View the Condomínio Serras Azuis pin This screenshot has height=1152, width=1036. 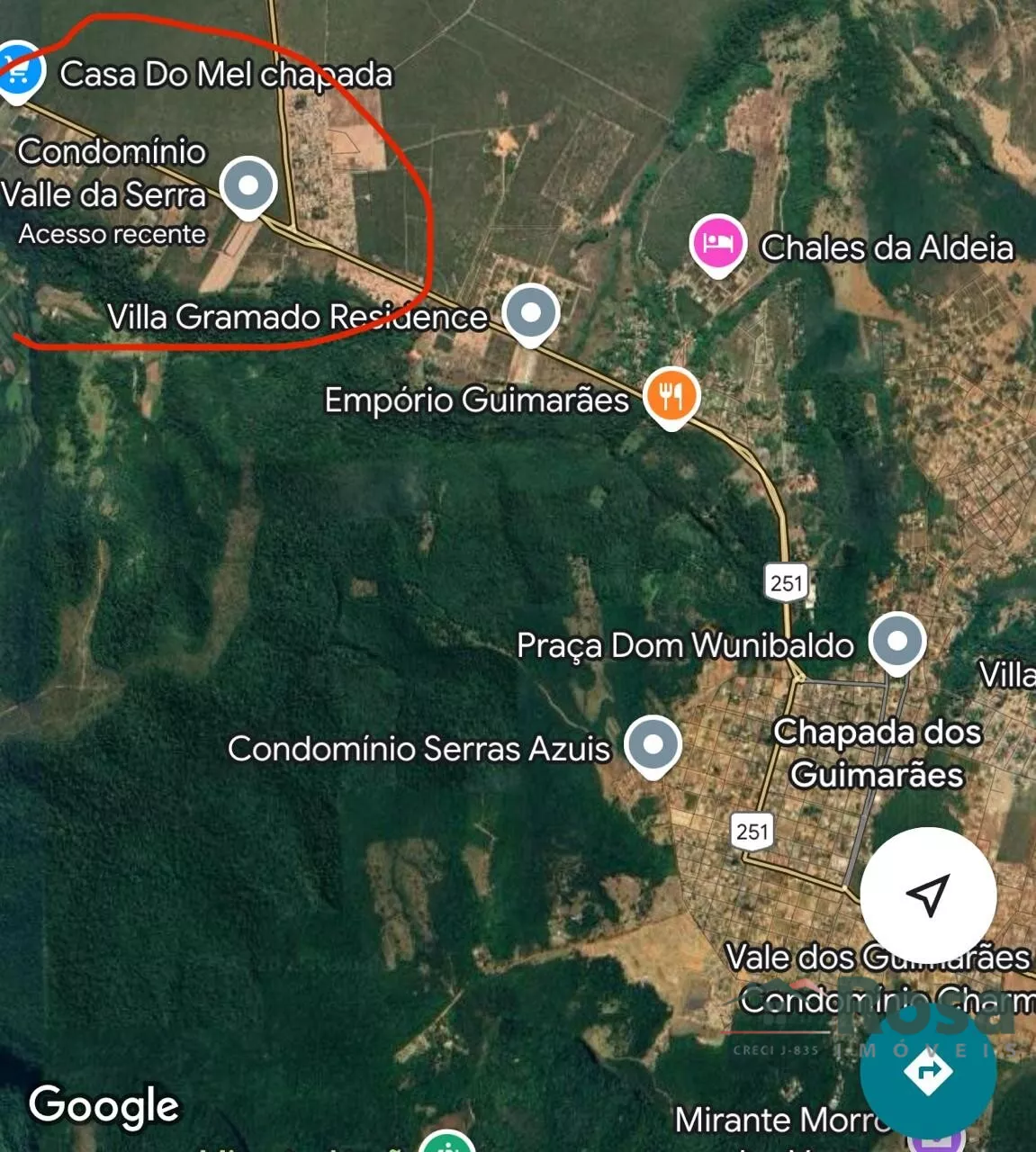[653, 745]
